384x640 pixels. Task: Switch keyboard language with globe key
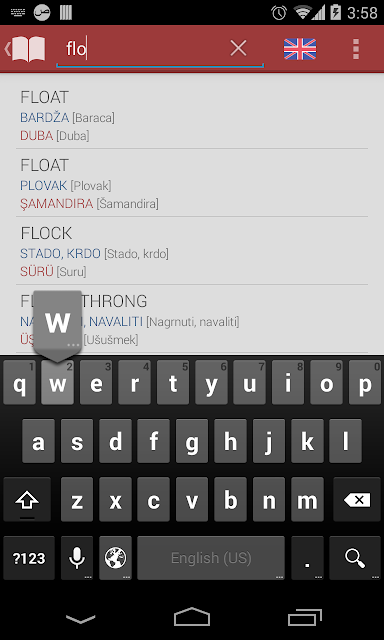click(115, 558)
